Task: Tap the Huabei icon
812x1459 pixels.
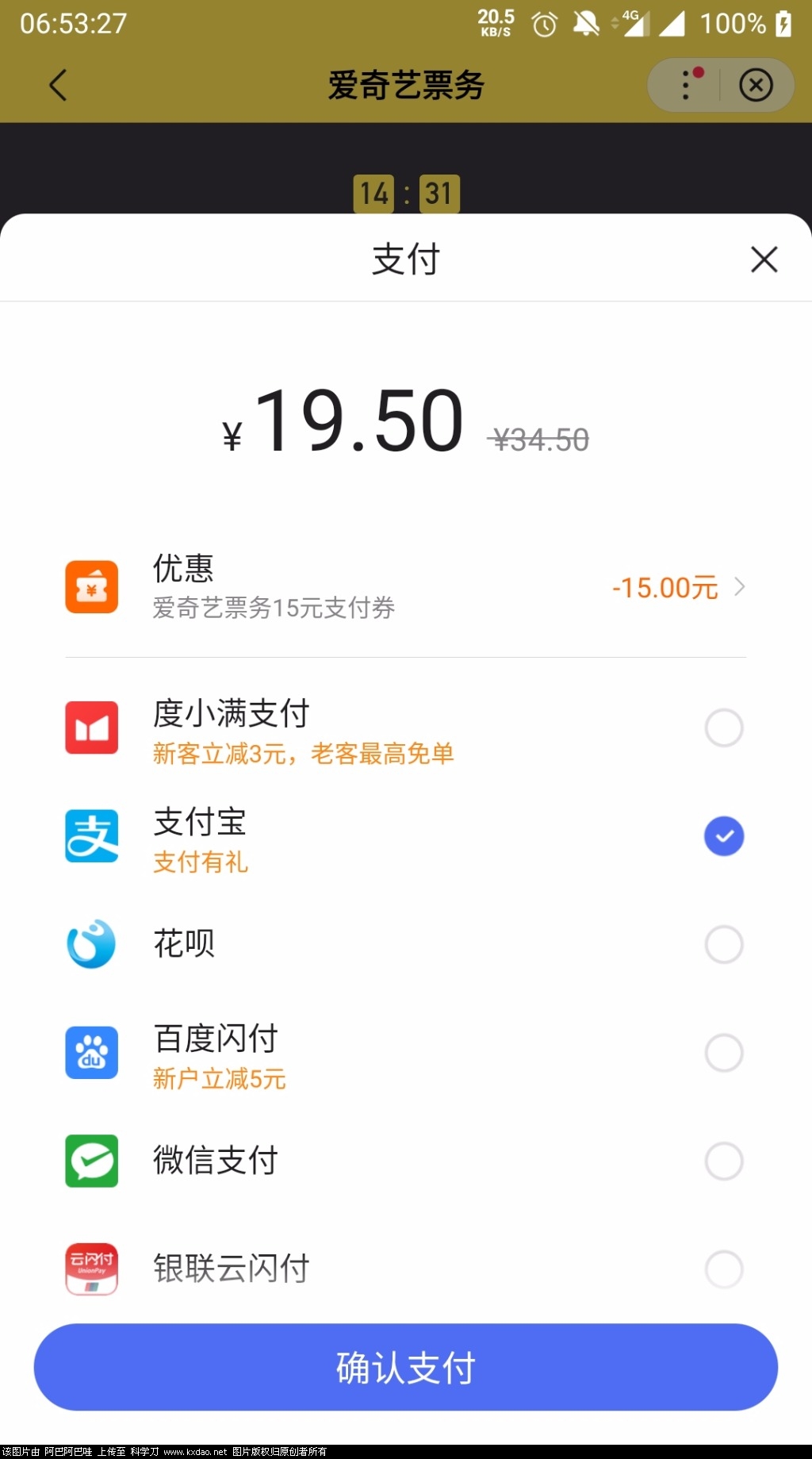Action: (x=91, y=944)
